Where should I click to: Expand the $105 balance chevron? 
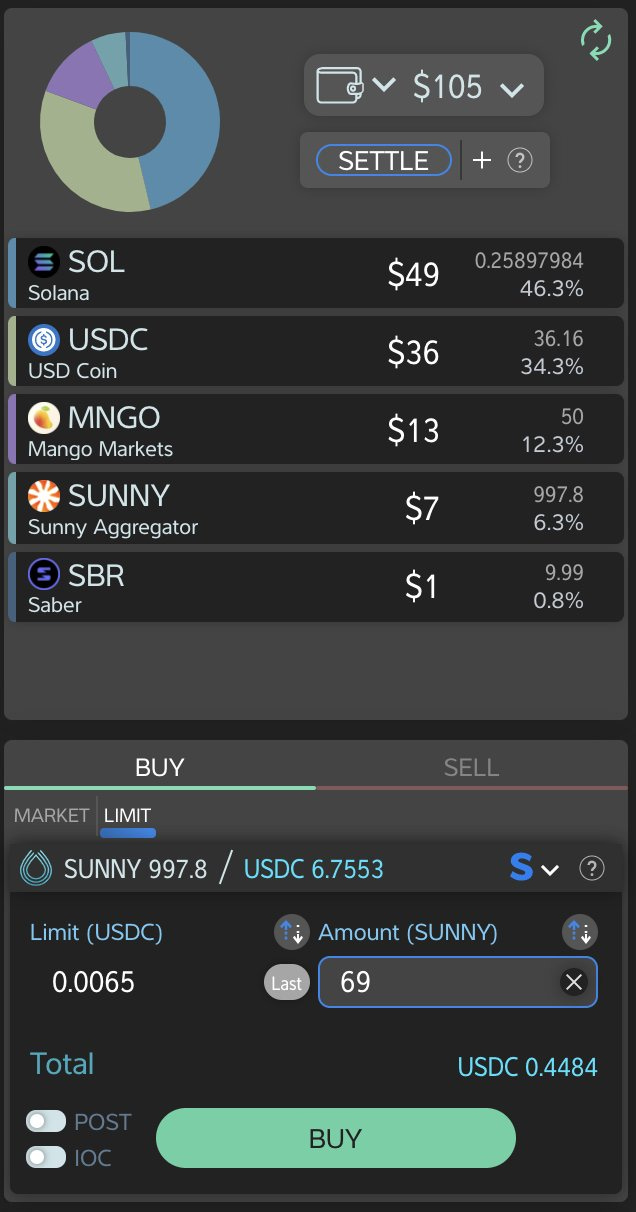pyautogui.click(x=511, y=90)
